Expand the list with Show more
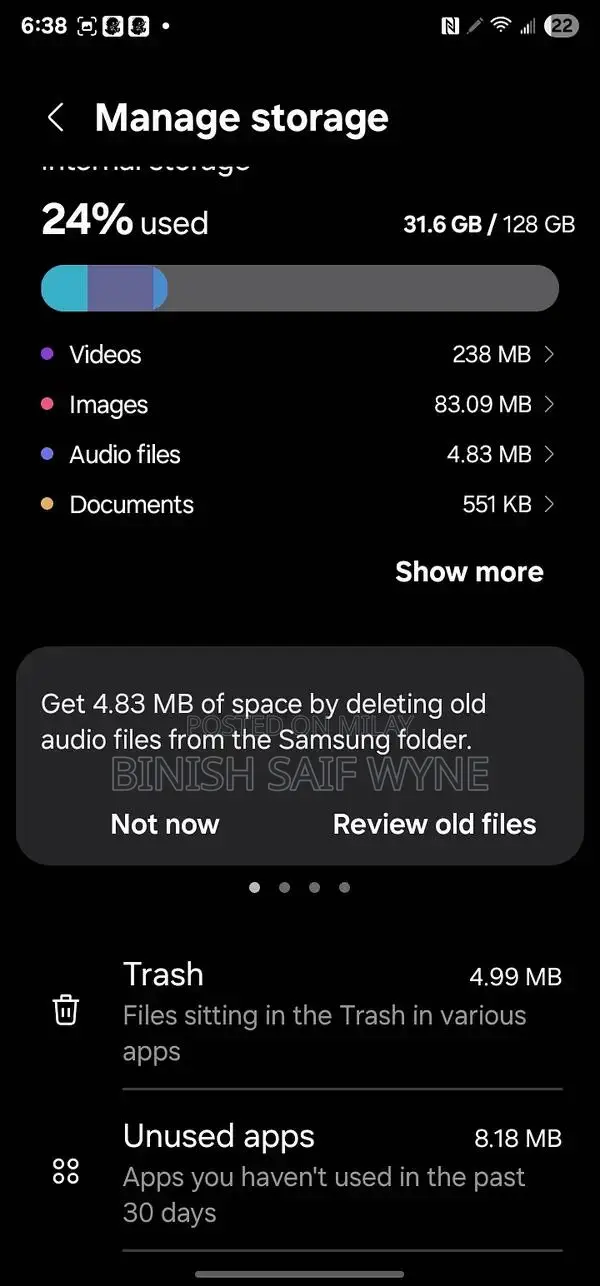The image size is (600, 1286). 469,572
